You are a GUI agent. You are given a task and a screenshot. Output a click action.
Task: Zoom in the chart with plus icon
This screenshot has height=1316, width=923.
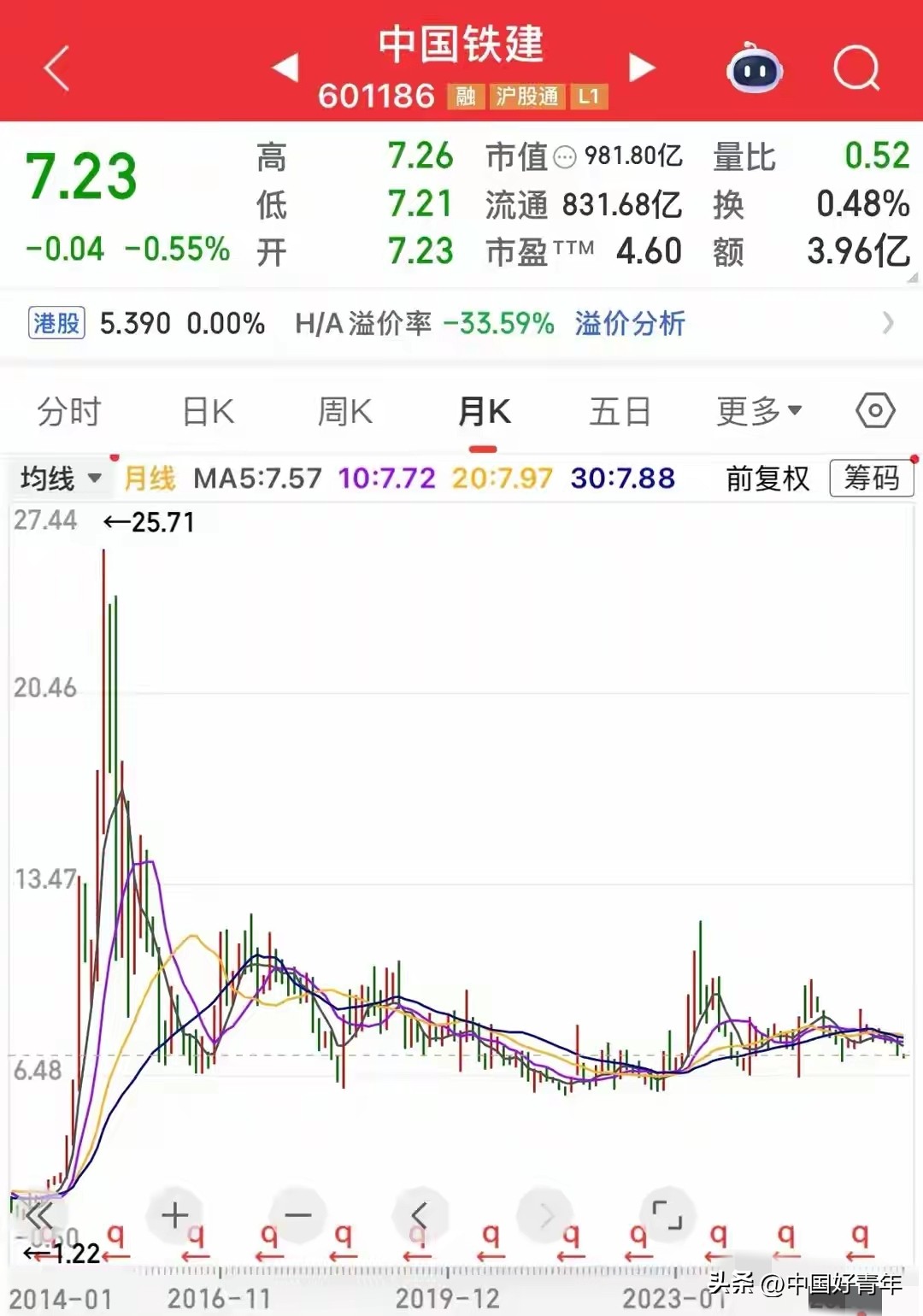[174, 1214]
